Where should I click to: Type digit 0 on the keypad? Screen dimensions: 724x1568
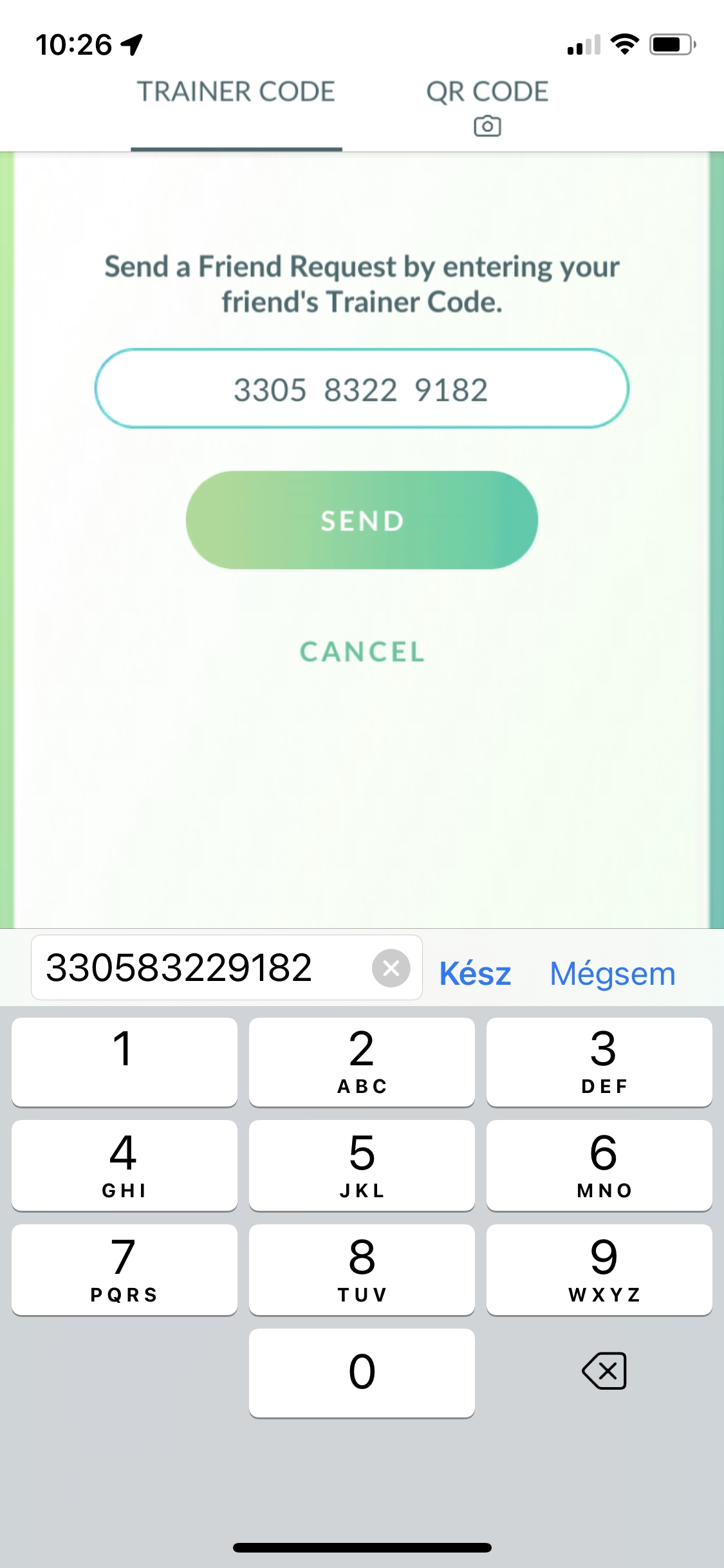tap(362, 1372)
